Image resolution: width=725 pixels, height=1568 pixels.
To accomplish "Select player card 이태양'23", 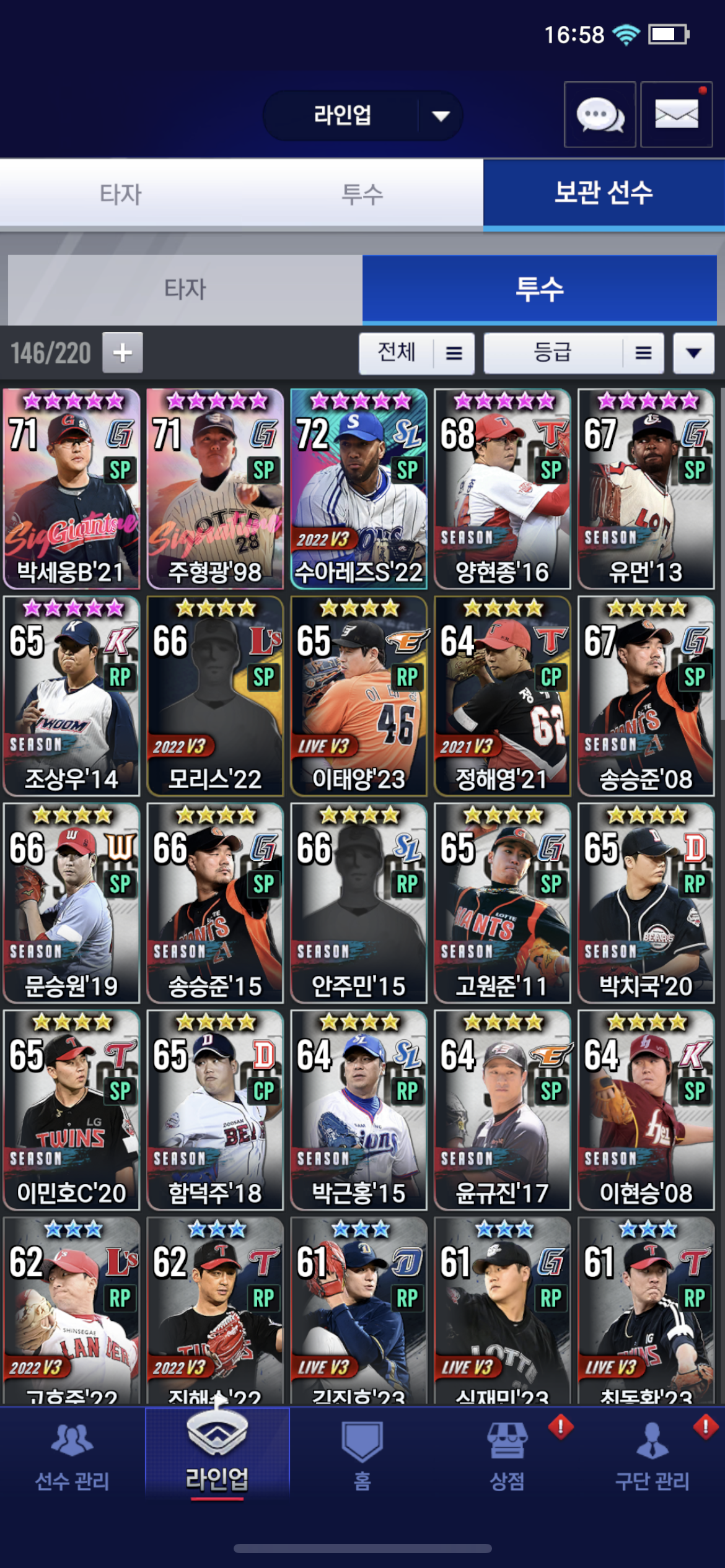I will pyautogui.click(x=359, y=696).
